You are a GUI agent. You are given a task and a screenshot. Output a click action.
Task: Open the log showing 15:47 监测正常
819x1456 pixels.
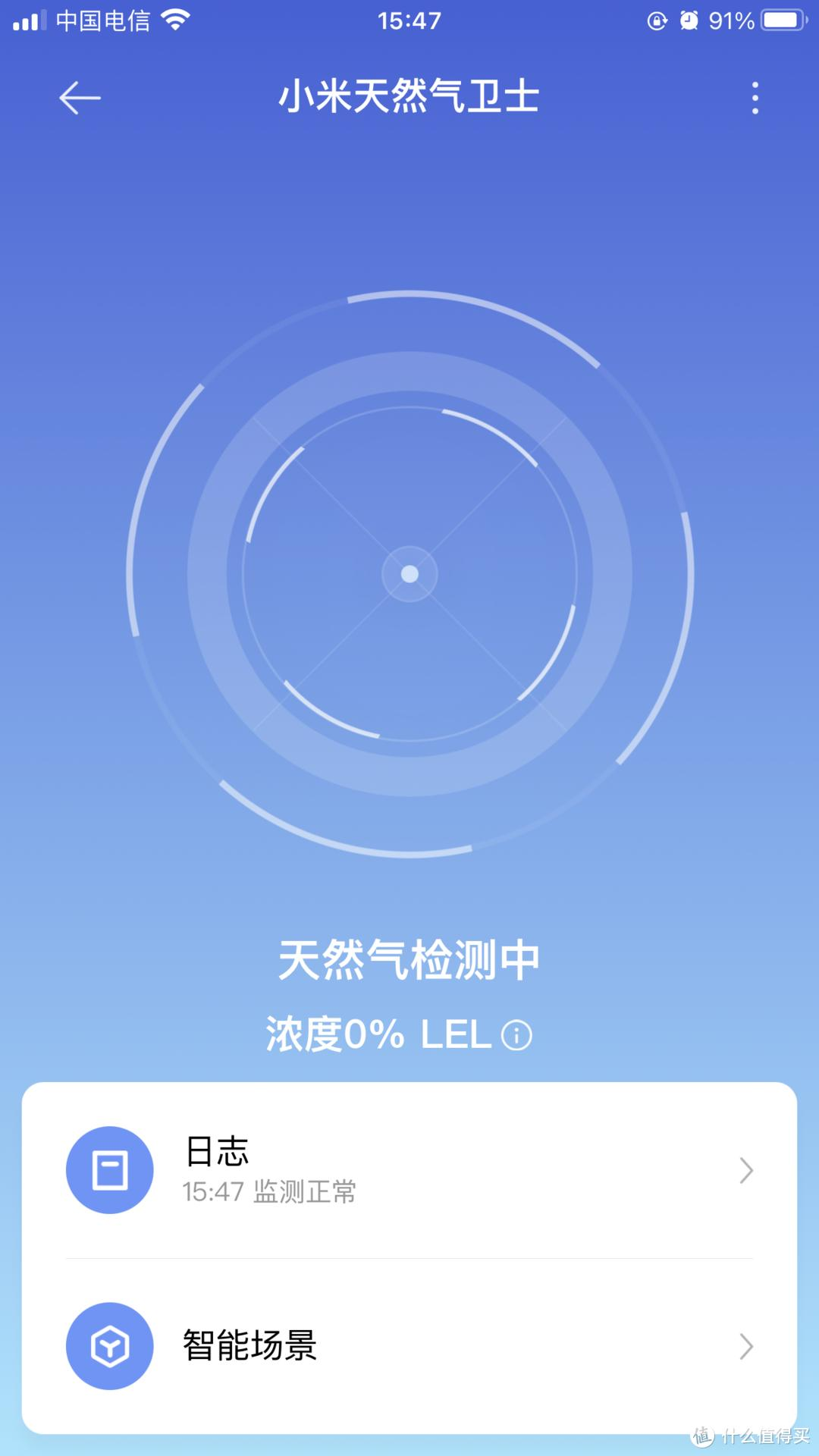coord(269,1191)
